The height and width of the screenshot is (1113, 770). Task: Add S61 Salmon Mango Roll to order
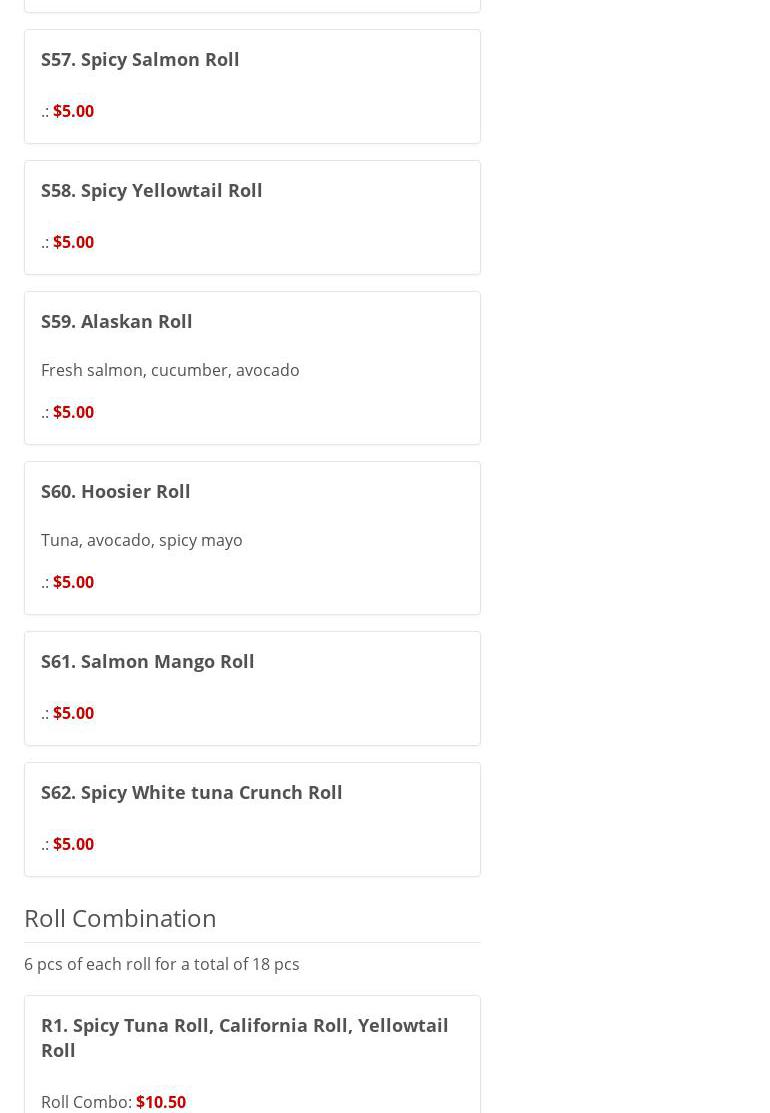coord(148,662)
